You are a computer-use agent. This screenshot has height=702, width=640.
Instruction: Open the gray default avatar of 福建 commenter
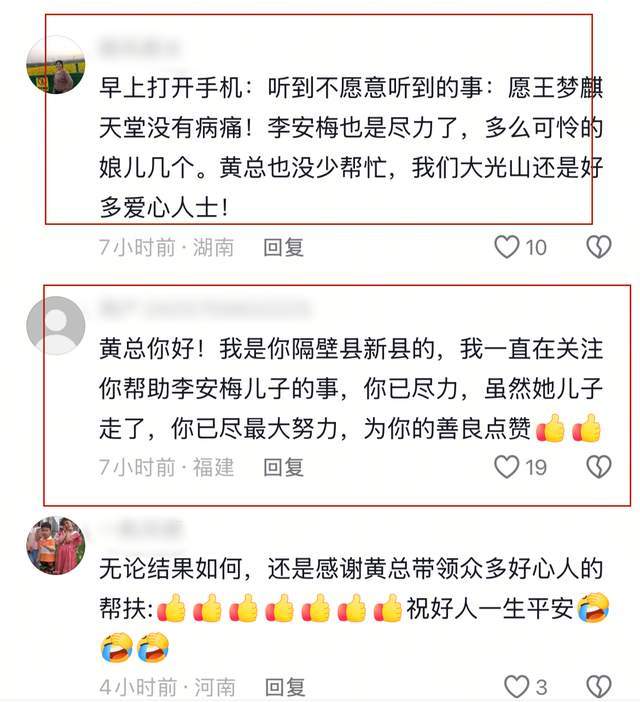55,324
